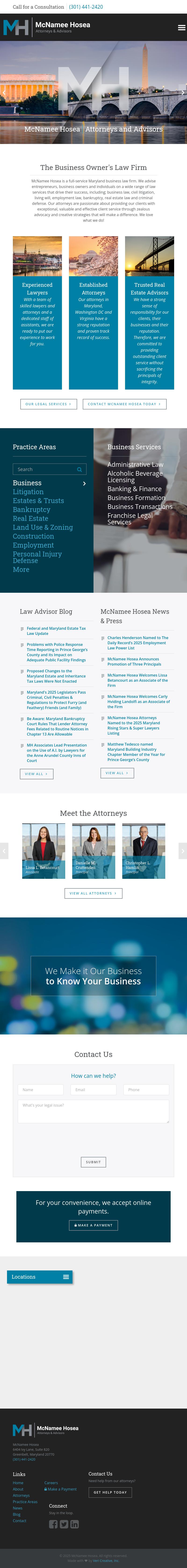187x1568 pixels.
Task: Select Litigation practice area
Action: tap(28, 492)
